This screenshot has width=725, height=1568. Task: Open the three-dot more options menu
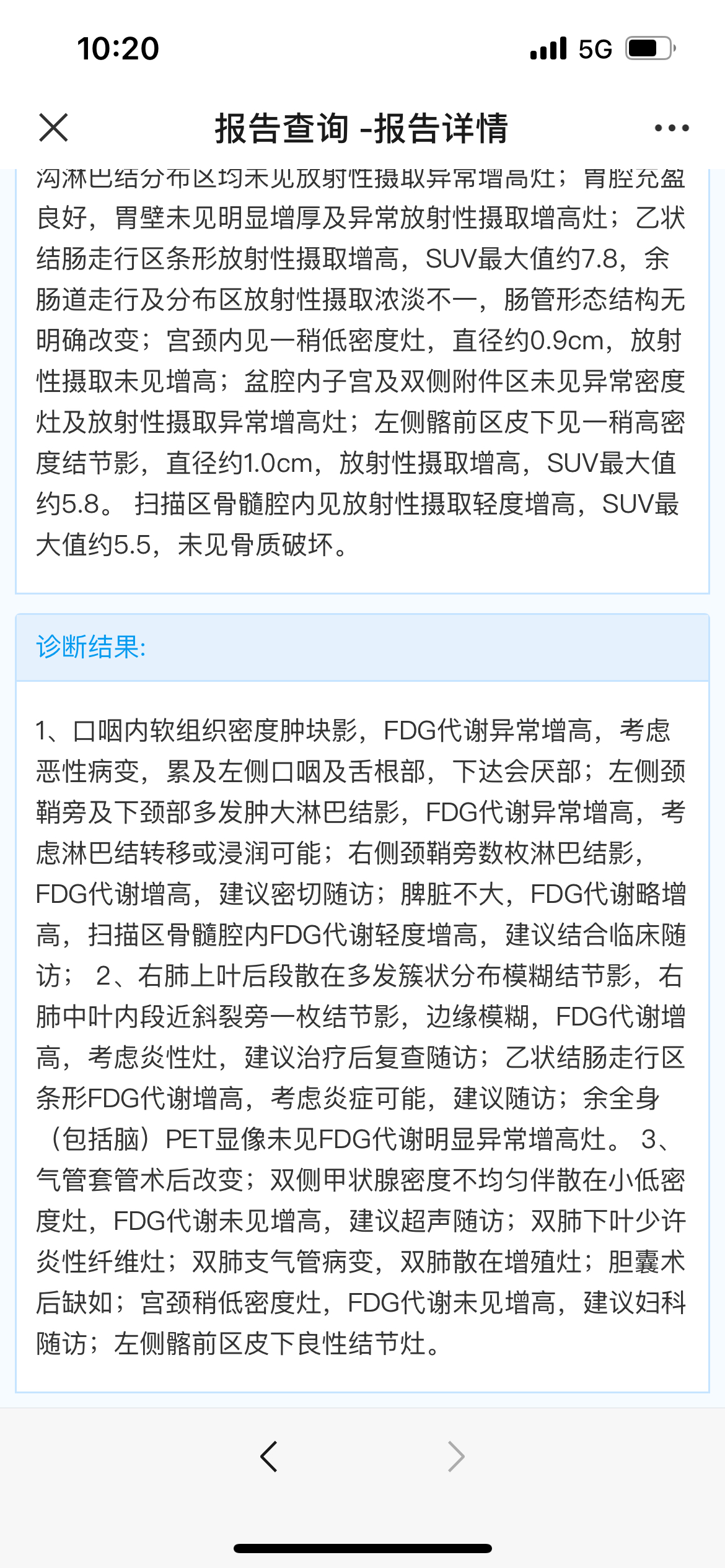coord(672,128)
